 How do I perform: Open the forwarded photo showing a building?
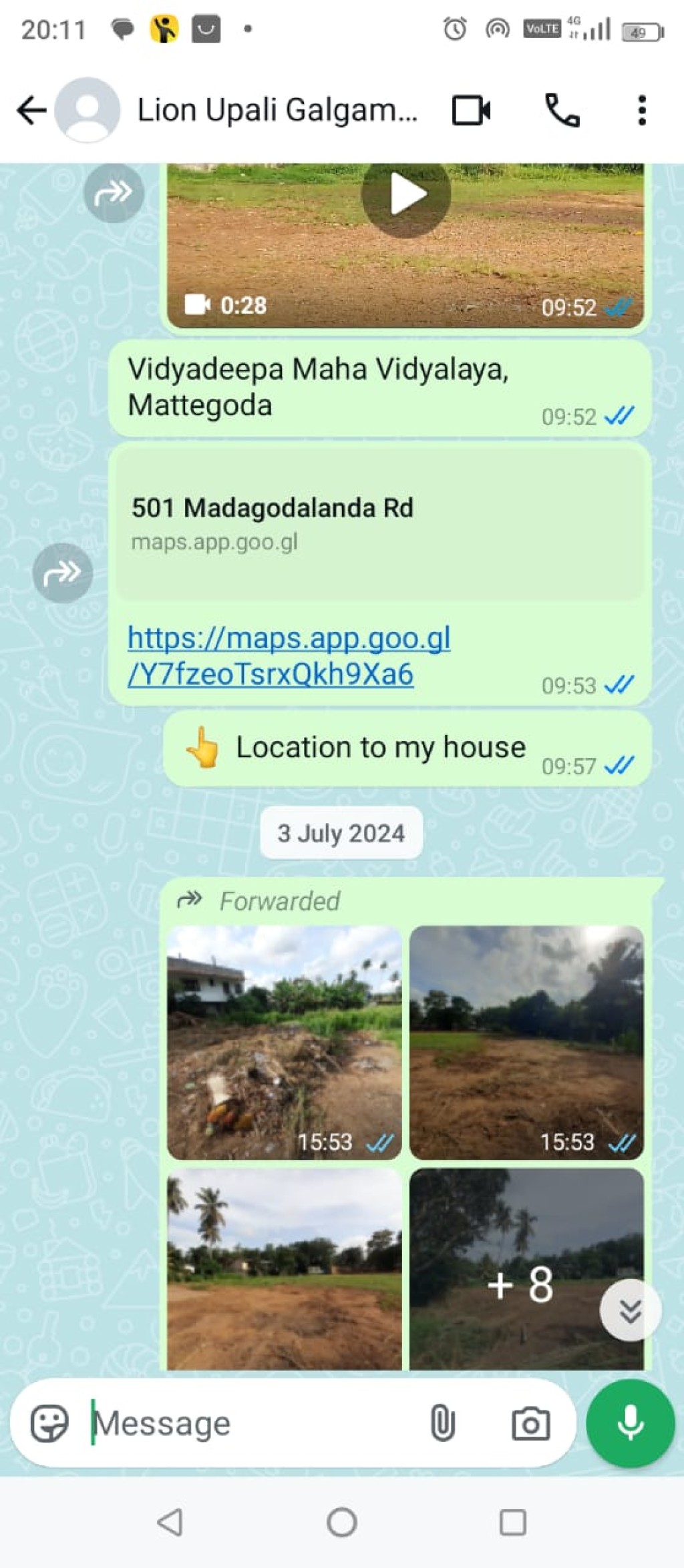(x=284, y=1042)
